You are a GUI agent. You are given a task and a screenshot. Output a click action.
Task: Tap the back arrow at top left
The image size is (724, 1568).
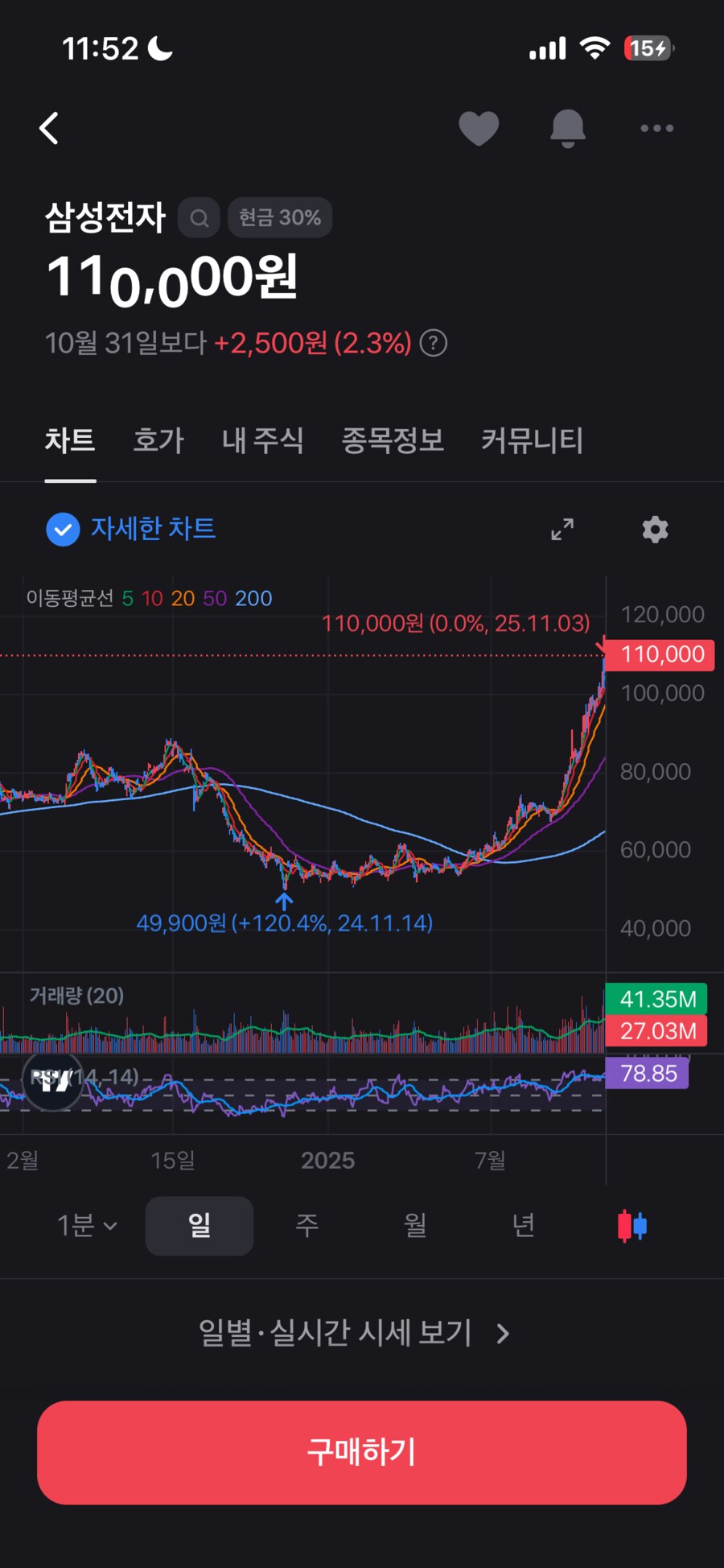tap(50, 127)
